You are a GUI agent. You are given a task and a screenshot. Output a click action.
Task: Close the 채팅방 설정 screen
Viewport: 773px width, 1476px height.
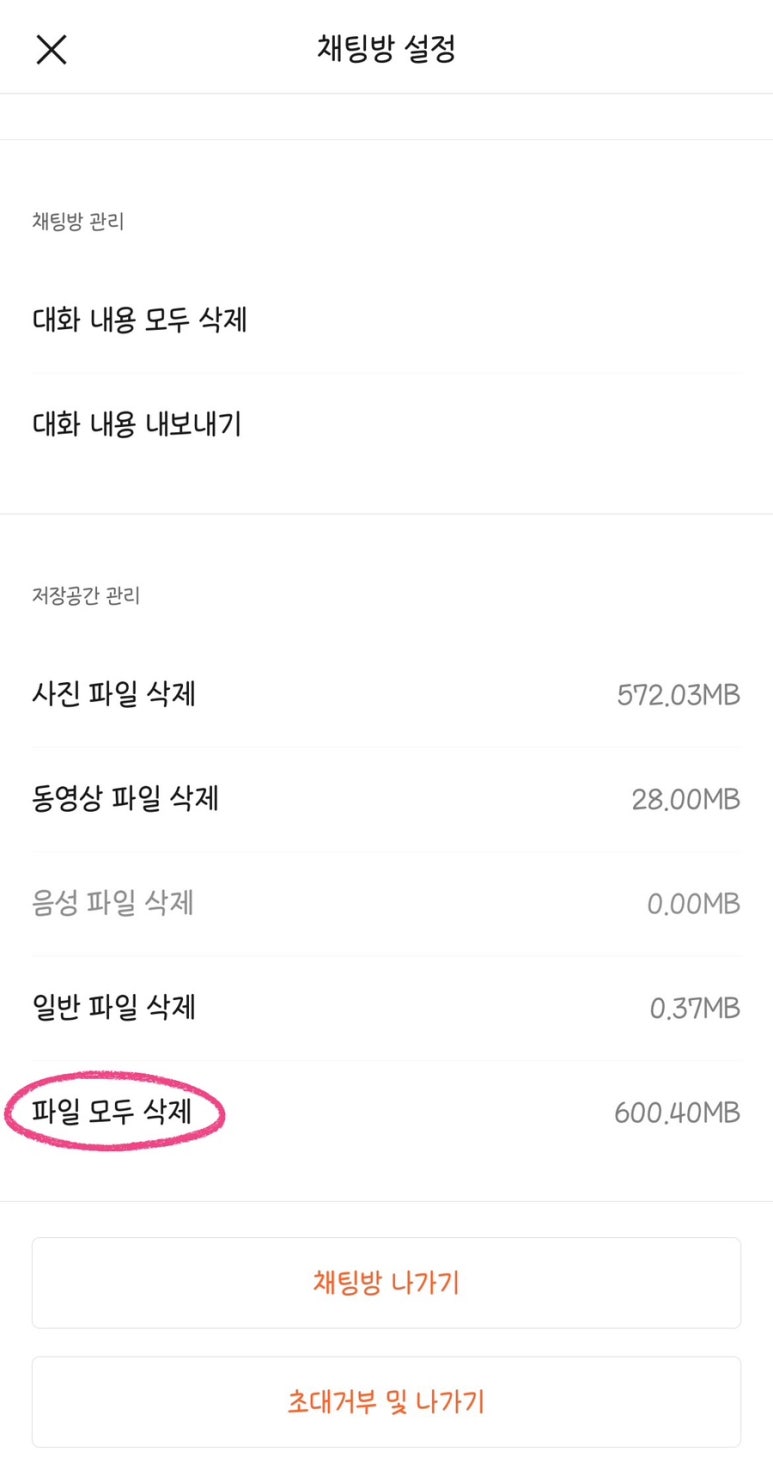pos(51,48)
